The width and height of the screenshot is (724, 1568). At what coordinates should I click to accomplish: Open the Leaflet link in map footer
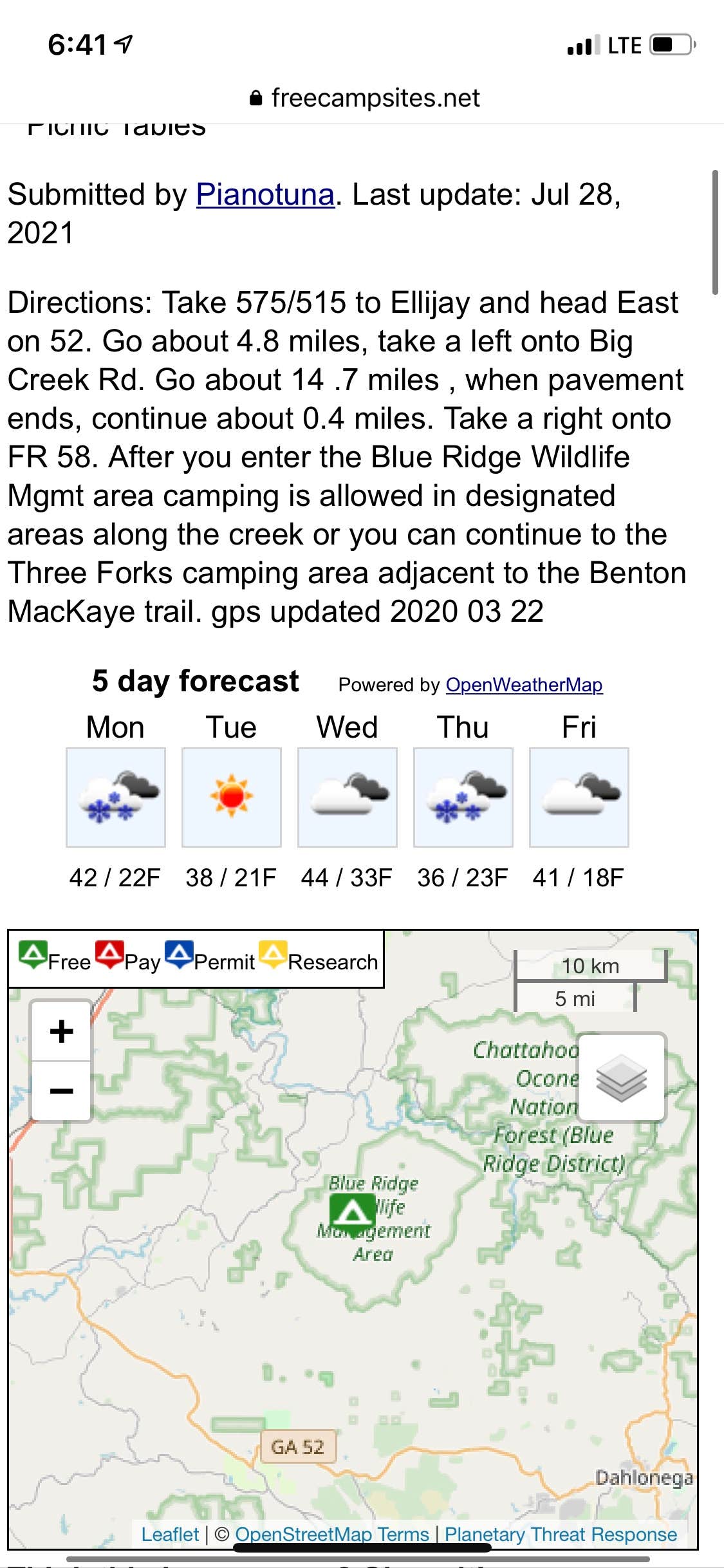[170, 1535]
